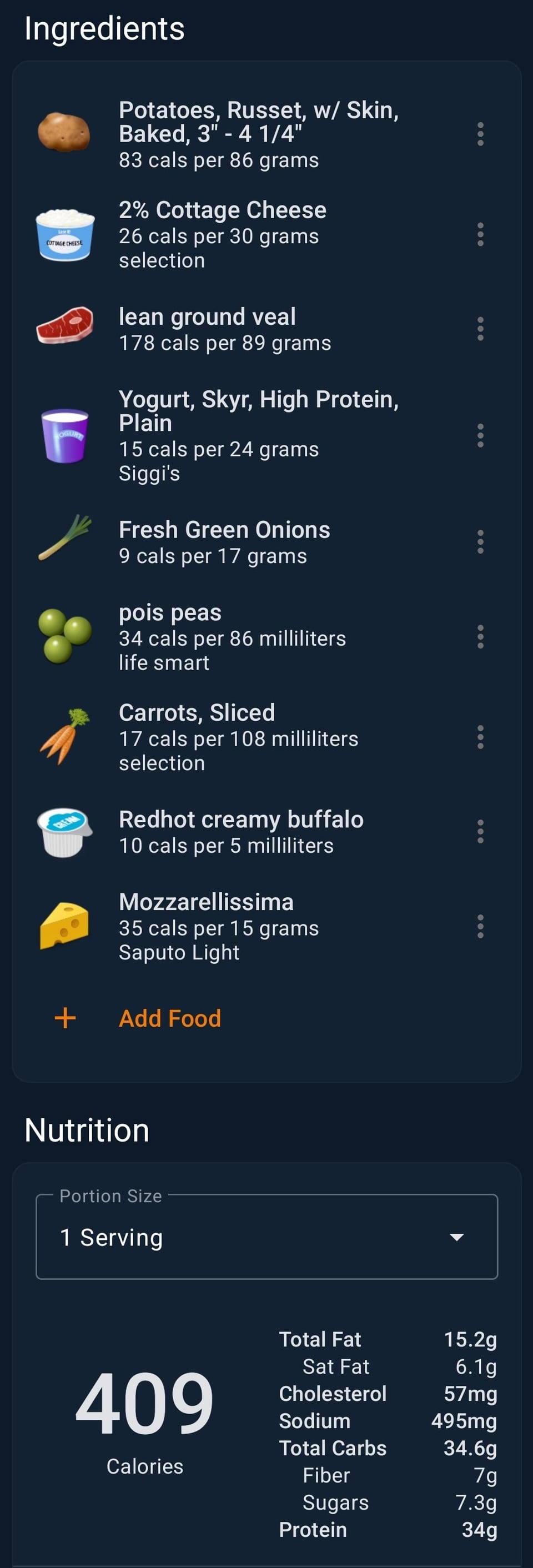Open the 2% Cottage Cheese overflow menu
Screen dimensions: 533x1568
point(480,234)
